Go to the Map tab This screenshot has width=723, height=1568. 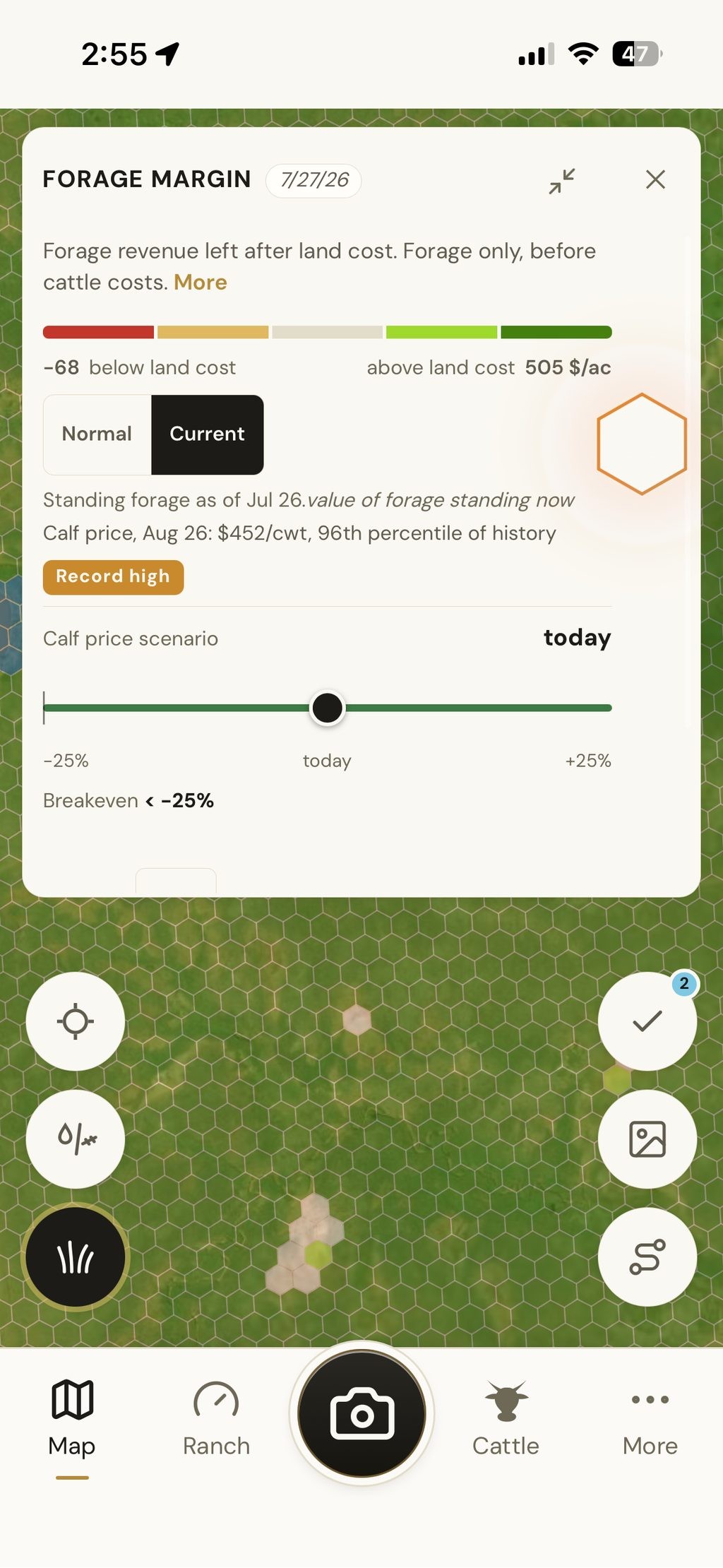[72, 1420]
